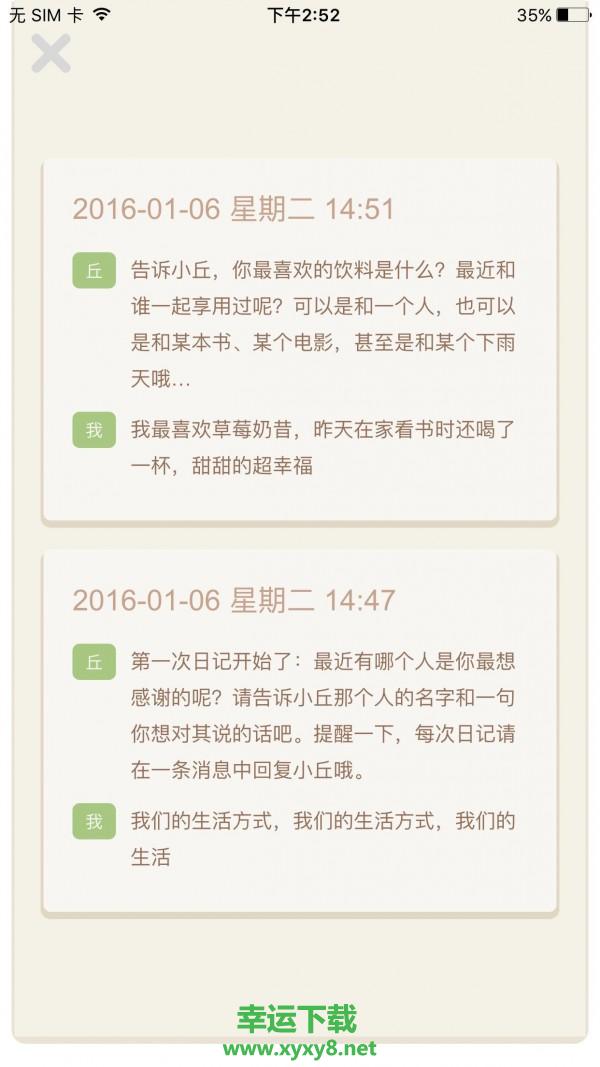600x1067 pixels.
Task: Close the diary view with the X
Action: click(51, 54)
